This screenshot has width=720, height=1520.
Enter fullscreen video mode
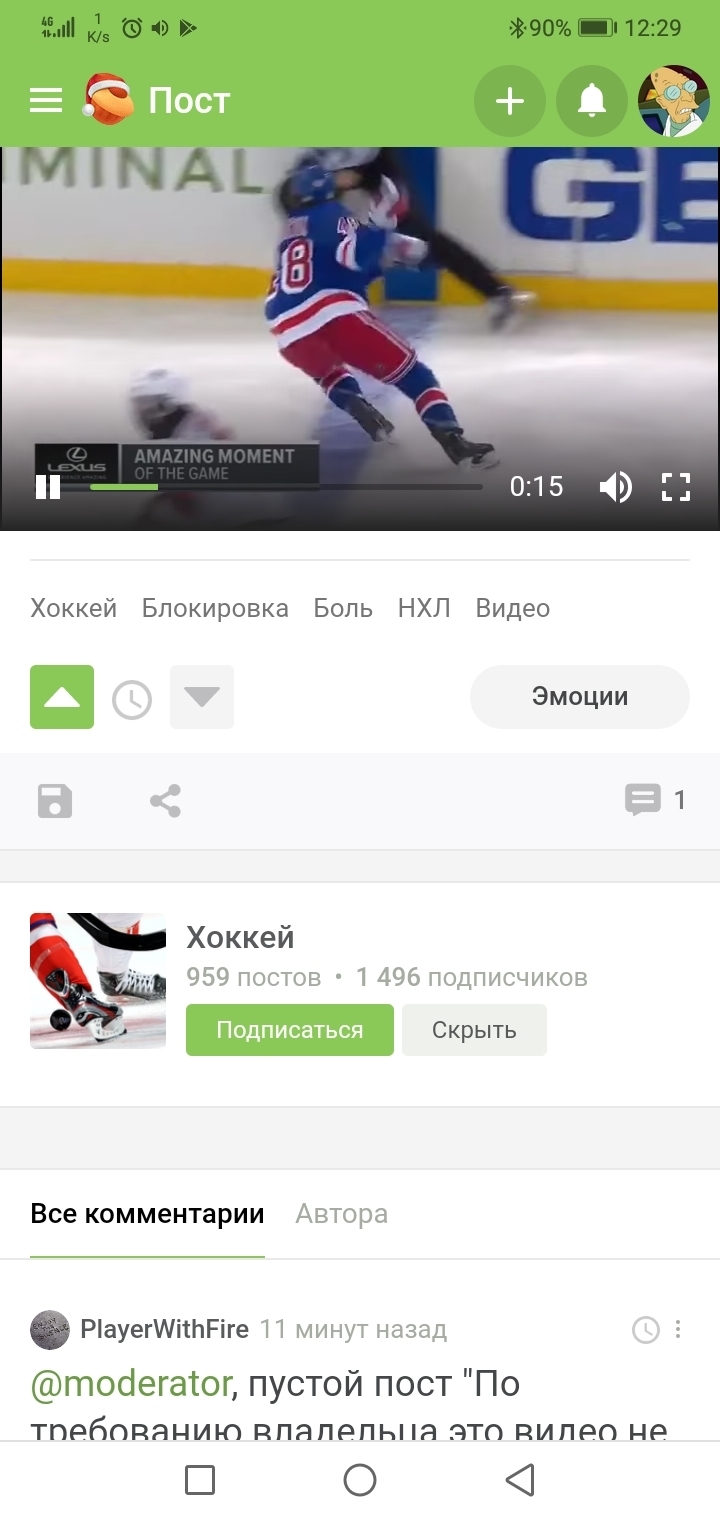pyautogui.click(x=676, y=487)
